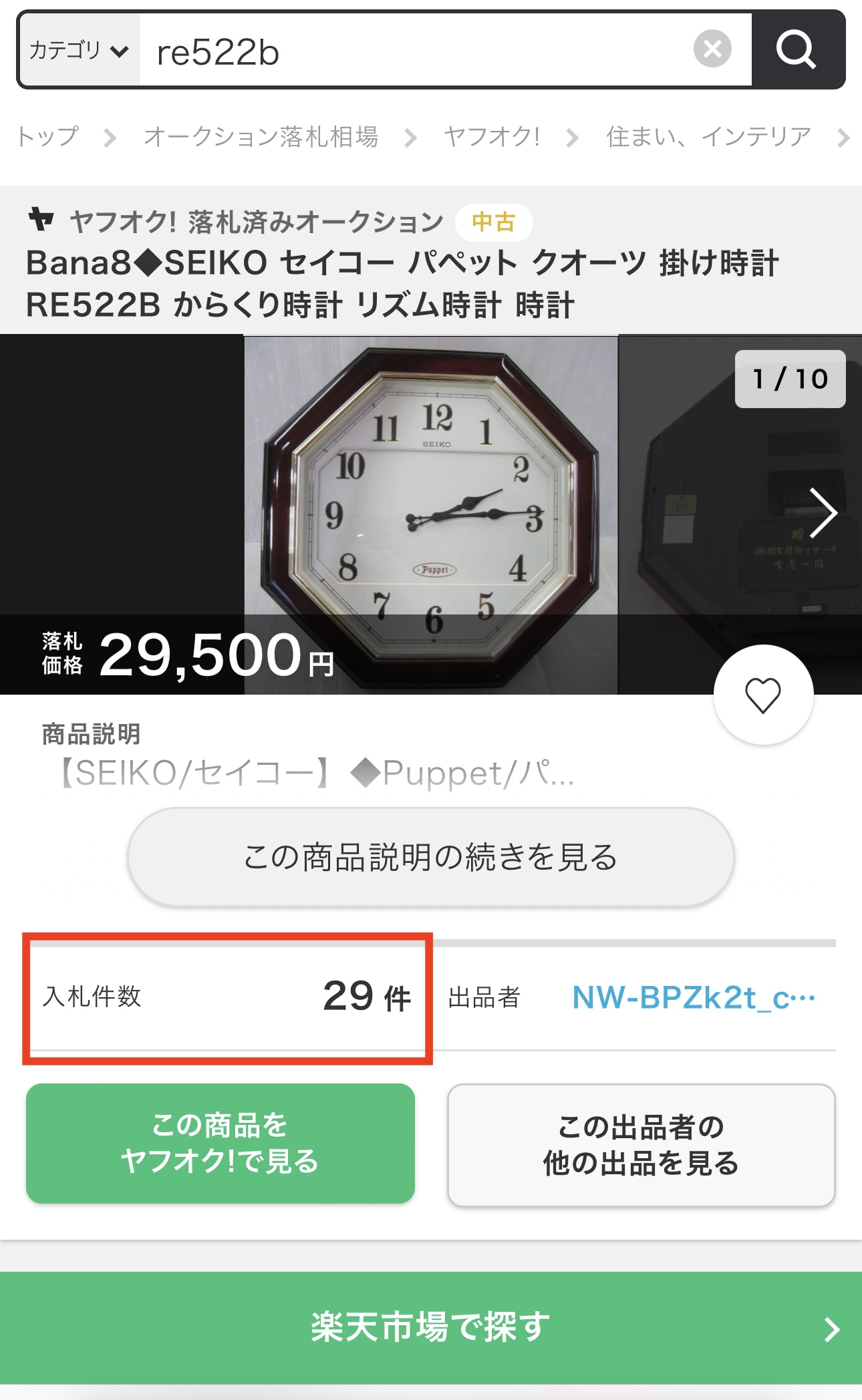Open the カテゴリ dropdown
This screenshot has width=862, height=1400.
point(79,50)
